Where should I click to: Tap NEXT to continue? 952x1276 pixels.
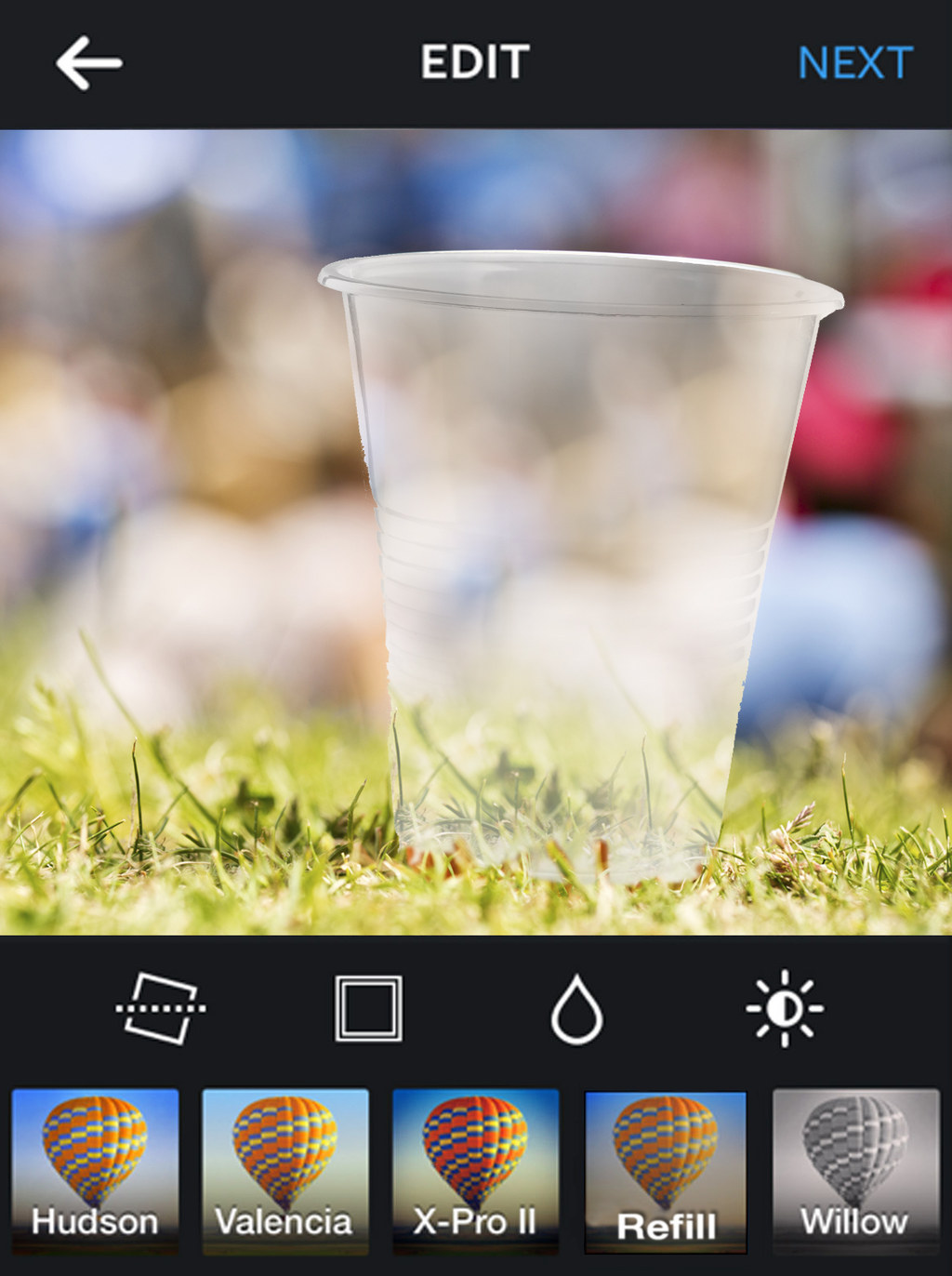(x=854, y=63)
